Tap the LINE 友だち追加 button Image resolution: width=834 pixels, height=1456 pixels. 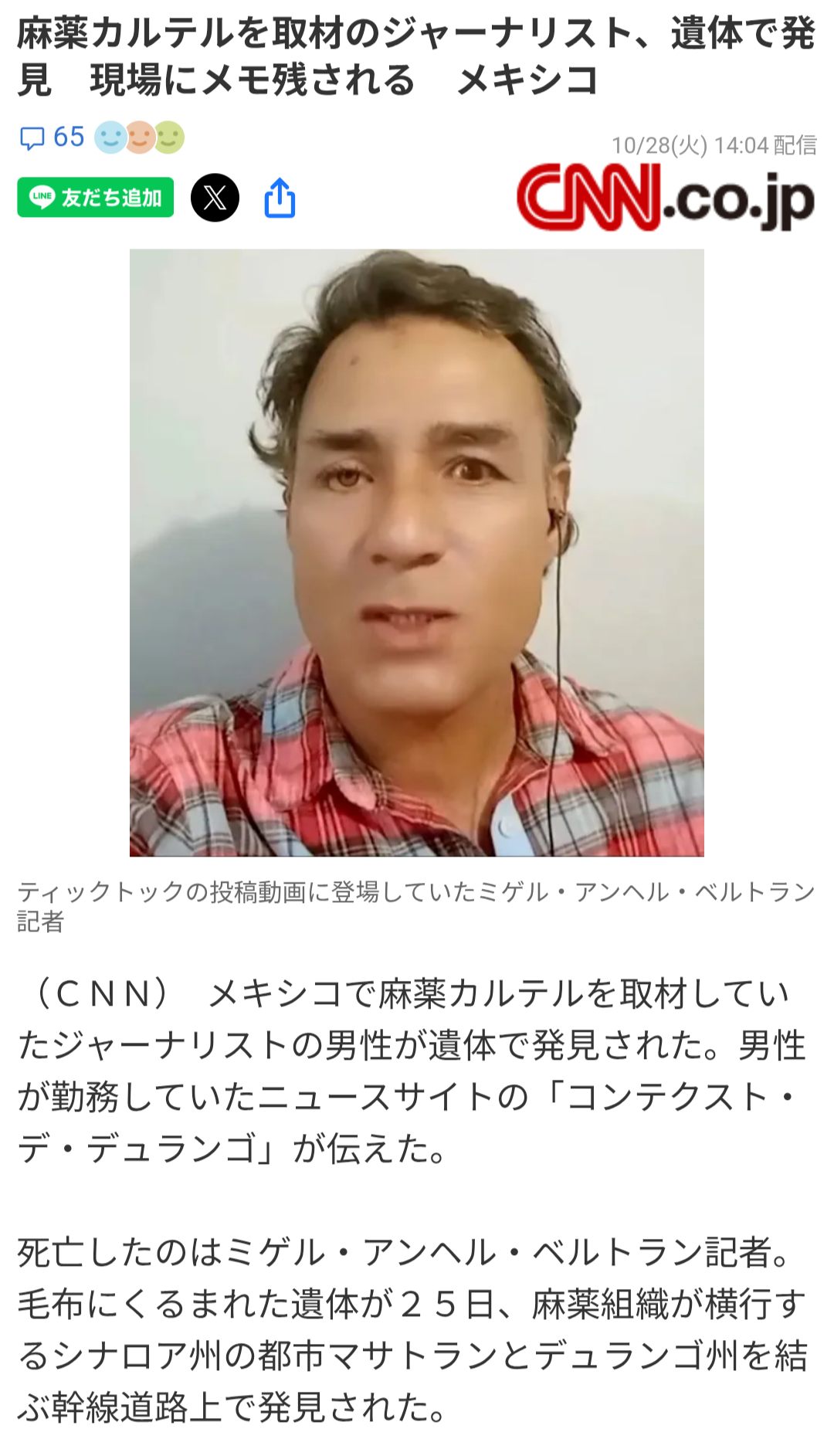coord(95,198)
